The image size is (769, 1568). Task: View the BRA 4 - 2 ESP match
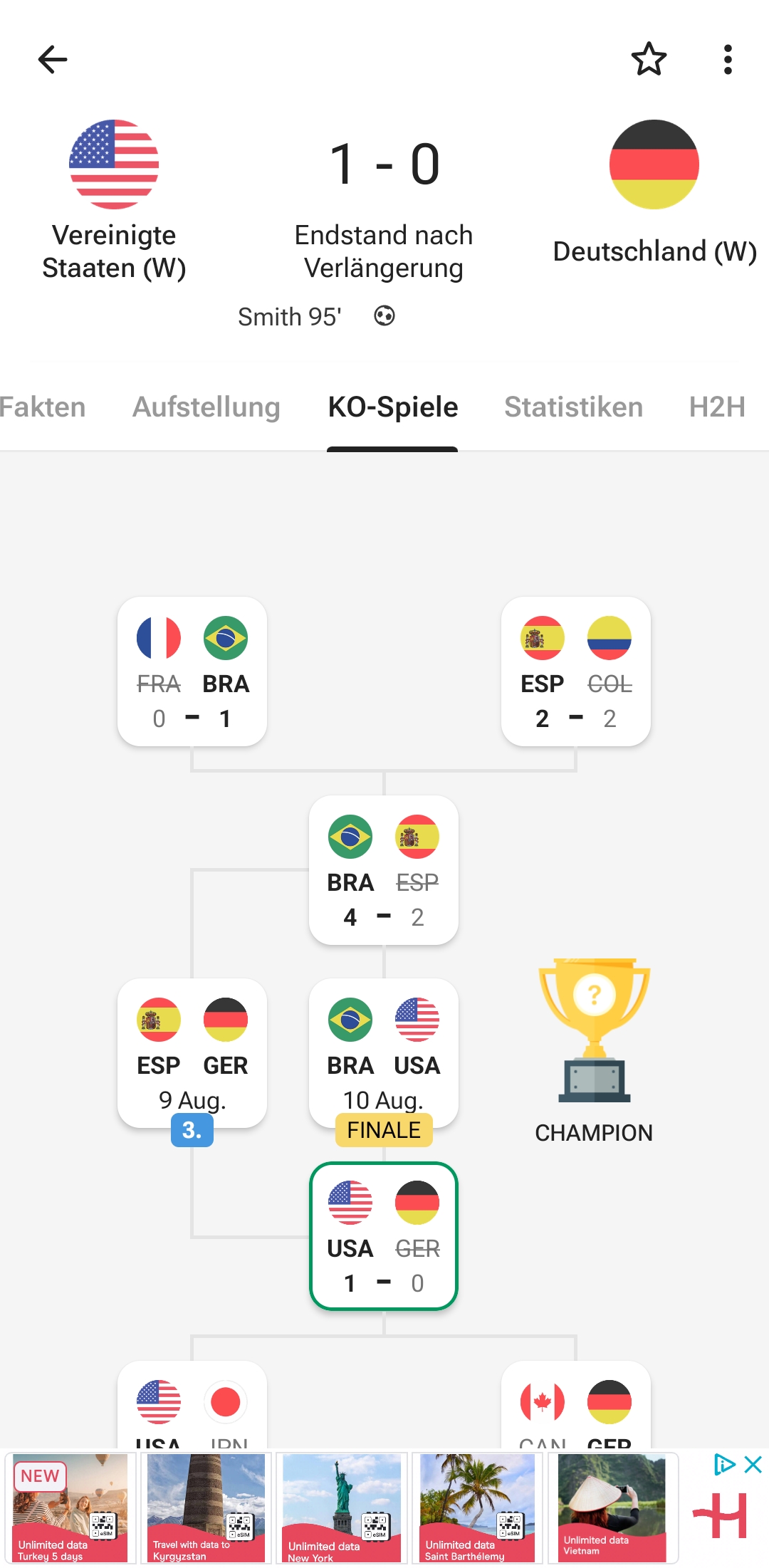tap(384, 870)
